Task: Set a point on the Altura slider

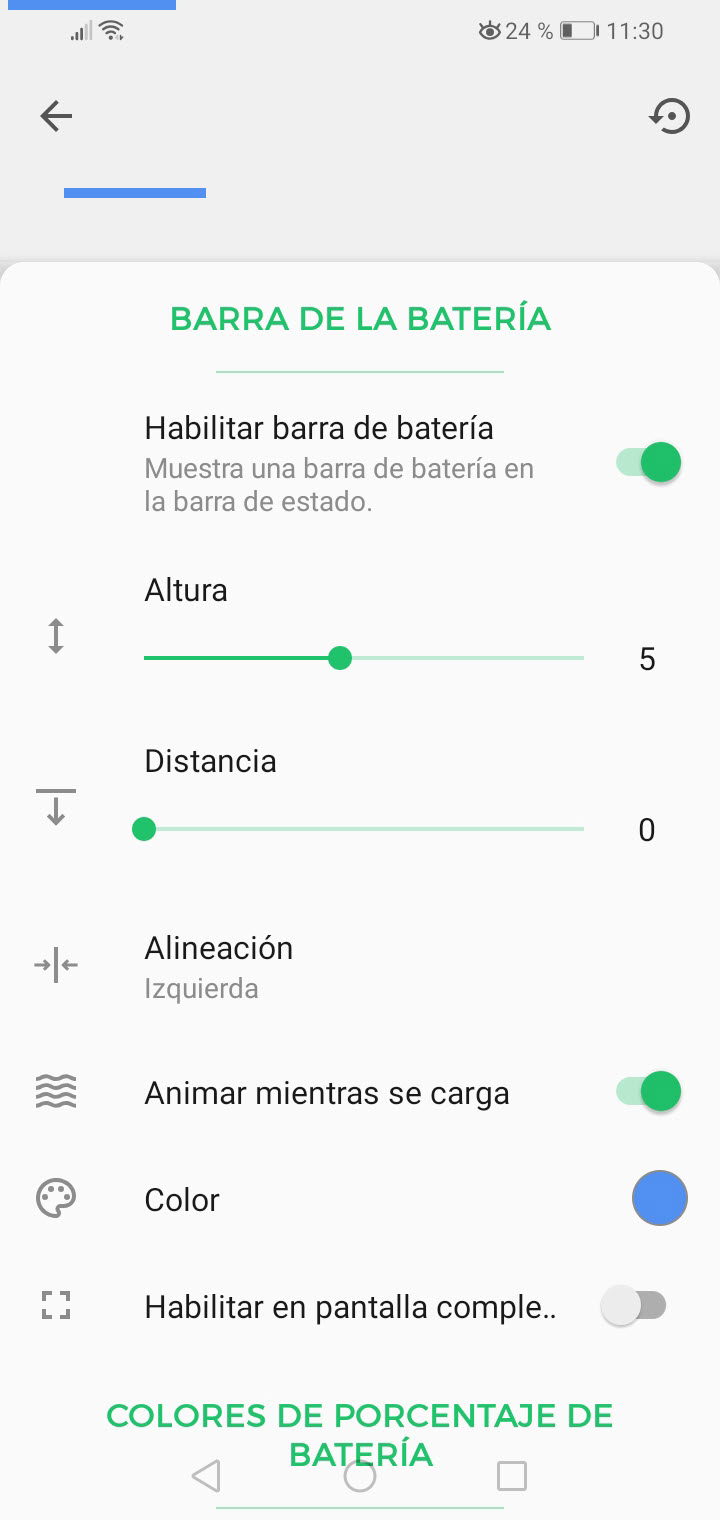Action: (364, 658)
